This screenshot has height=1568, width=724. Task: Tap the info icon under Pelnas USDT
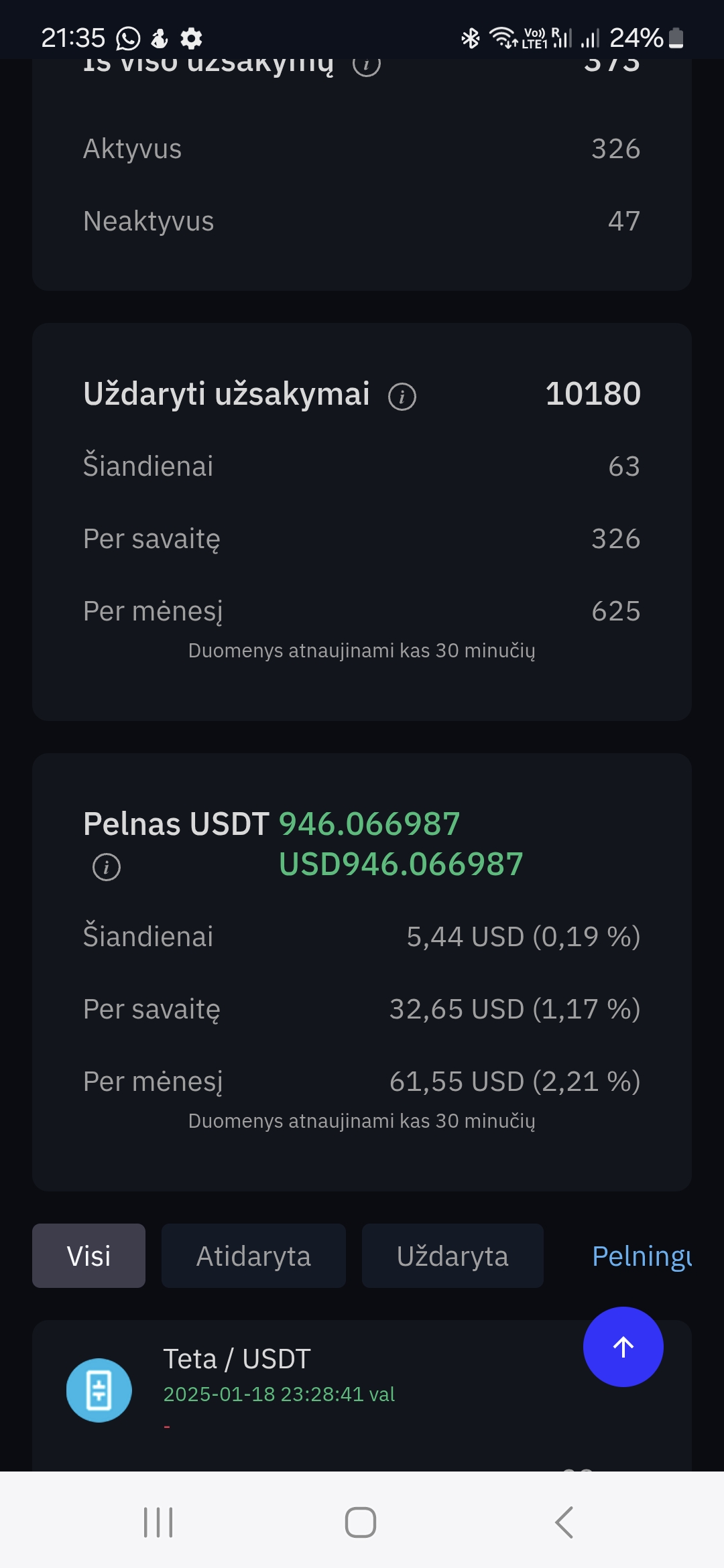[107, 867]
